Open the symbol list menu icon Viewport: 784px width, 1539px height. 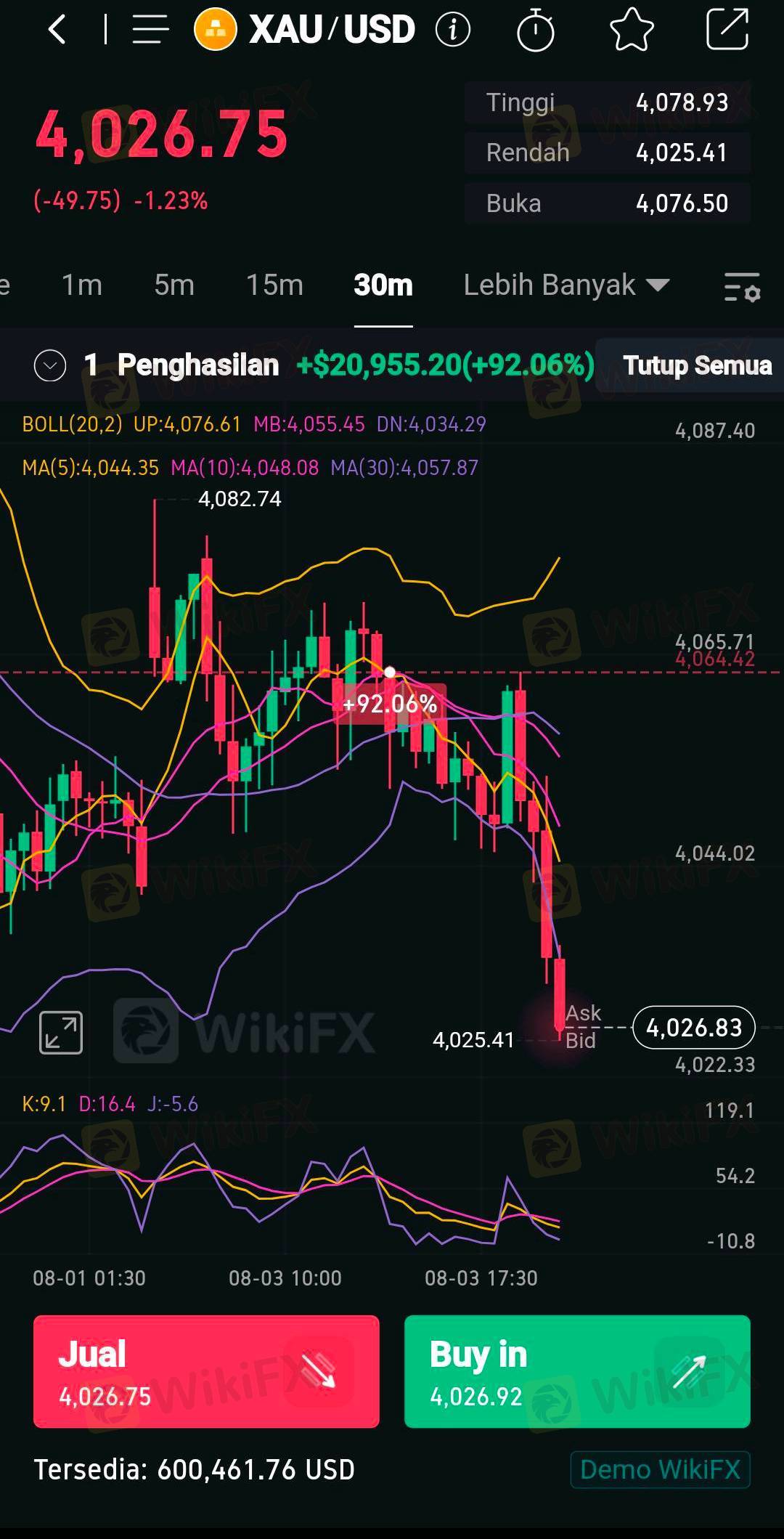tap(151, 30)
